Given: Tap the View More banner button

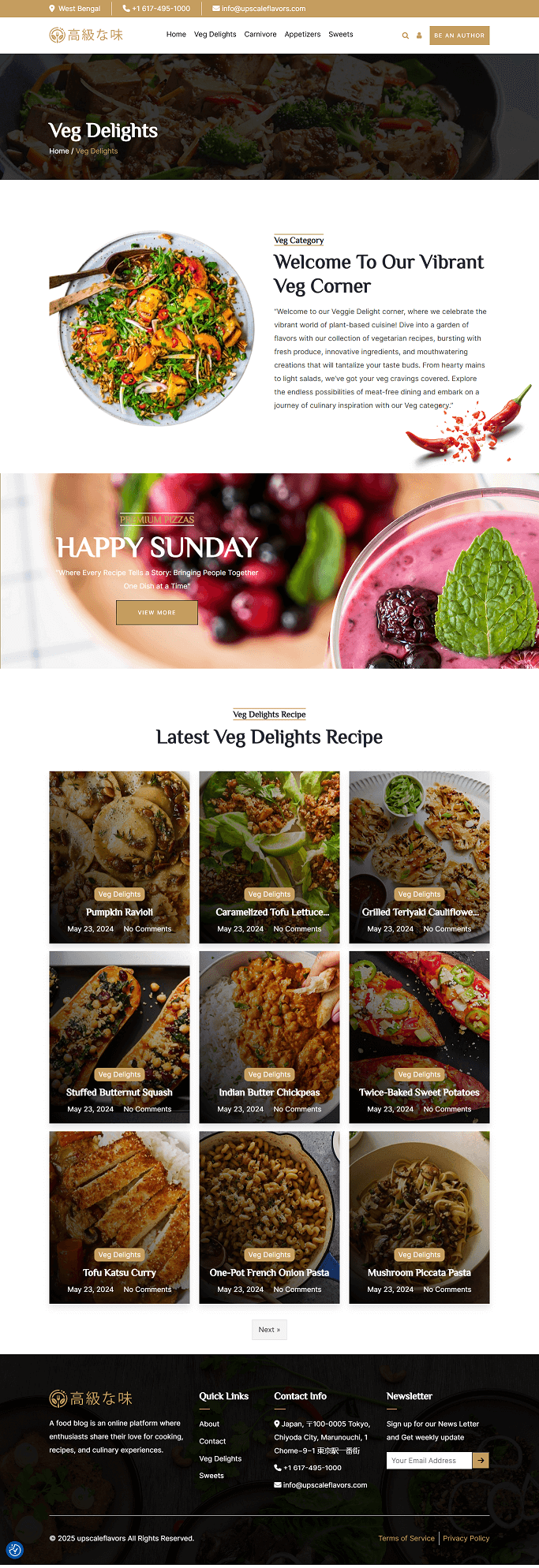Looking at the screenshot, I should click(157, 612).
